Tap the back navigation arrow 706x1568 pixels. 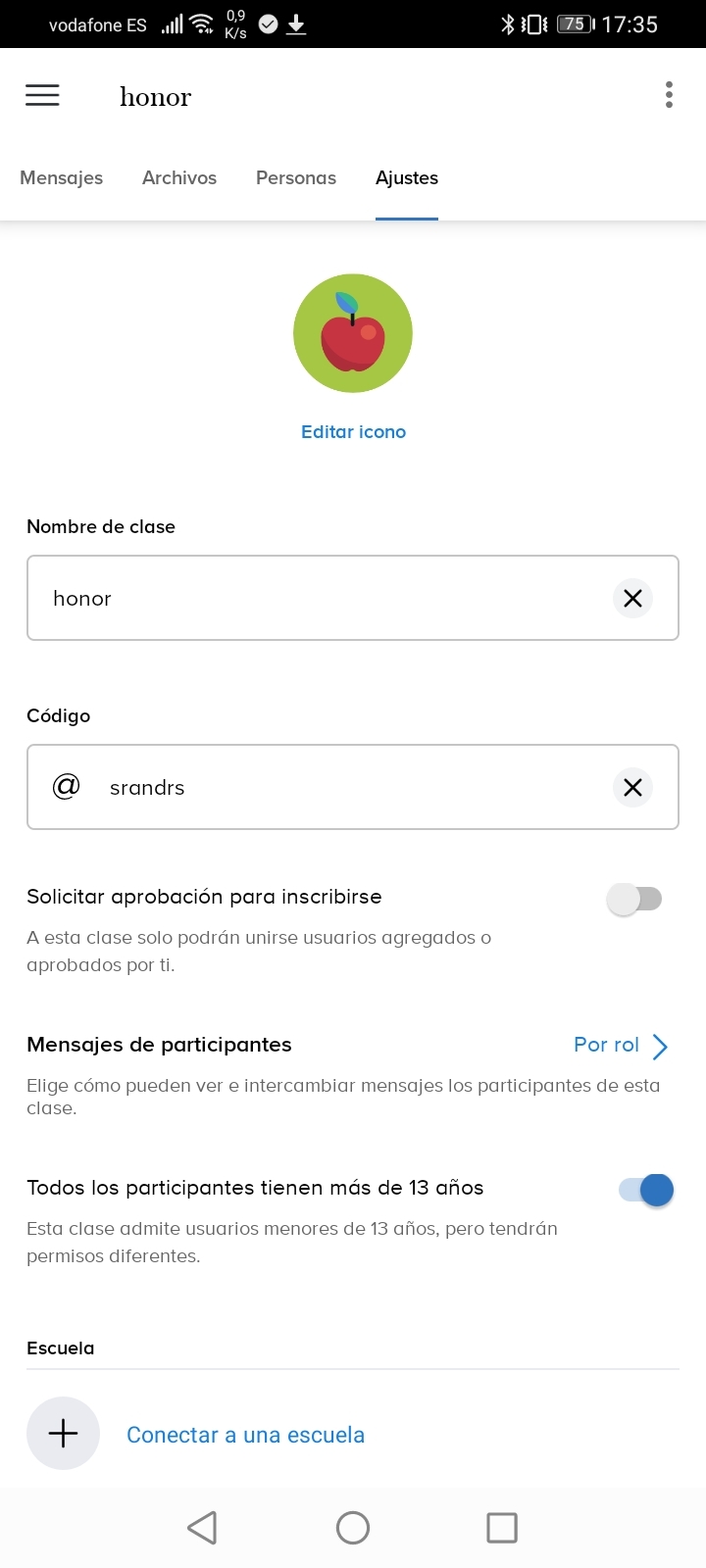pos(202,1527)
